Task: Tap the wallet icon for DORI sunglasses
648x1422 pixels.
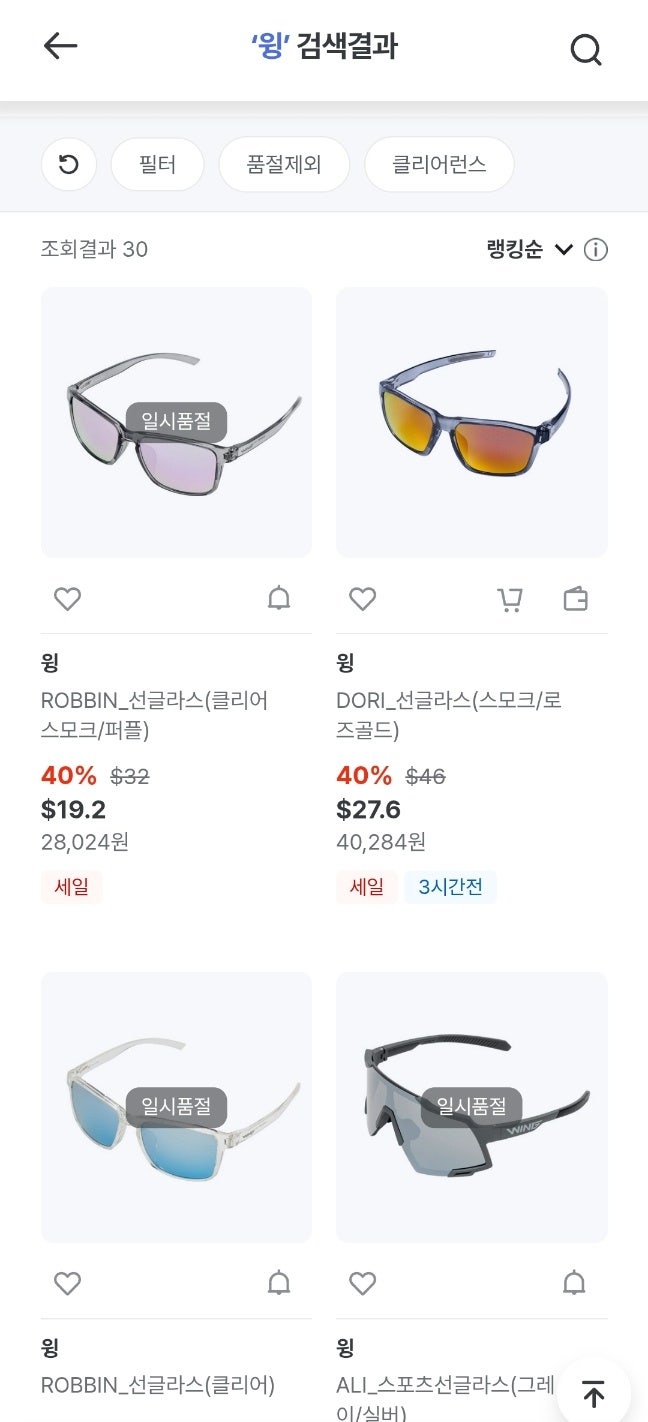Action: tap(576, 599)
